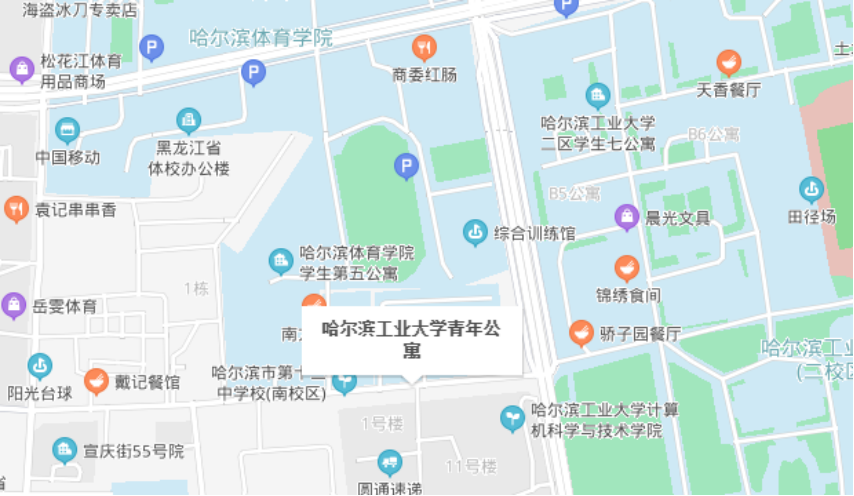Open the 晨光文具 stationery shop marker

coord(626,217)
